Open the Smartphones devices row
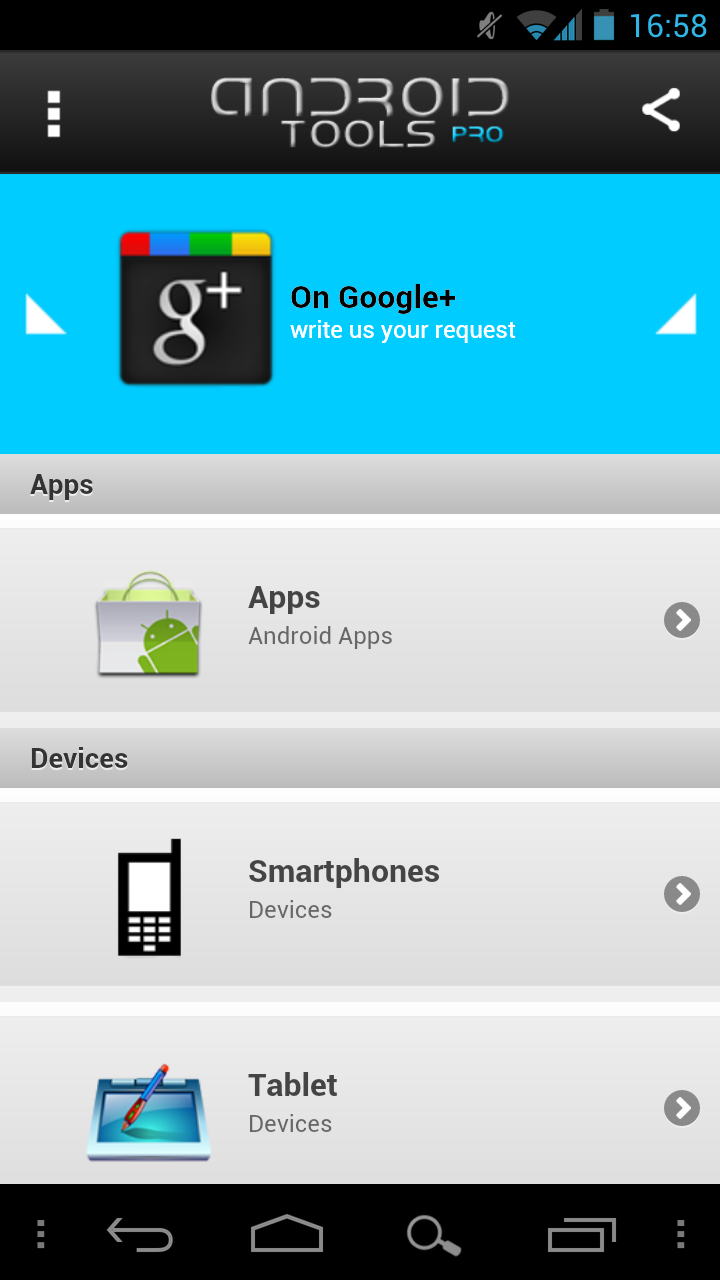Viewport: 720px width, 1280px height. coord(360,894)
